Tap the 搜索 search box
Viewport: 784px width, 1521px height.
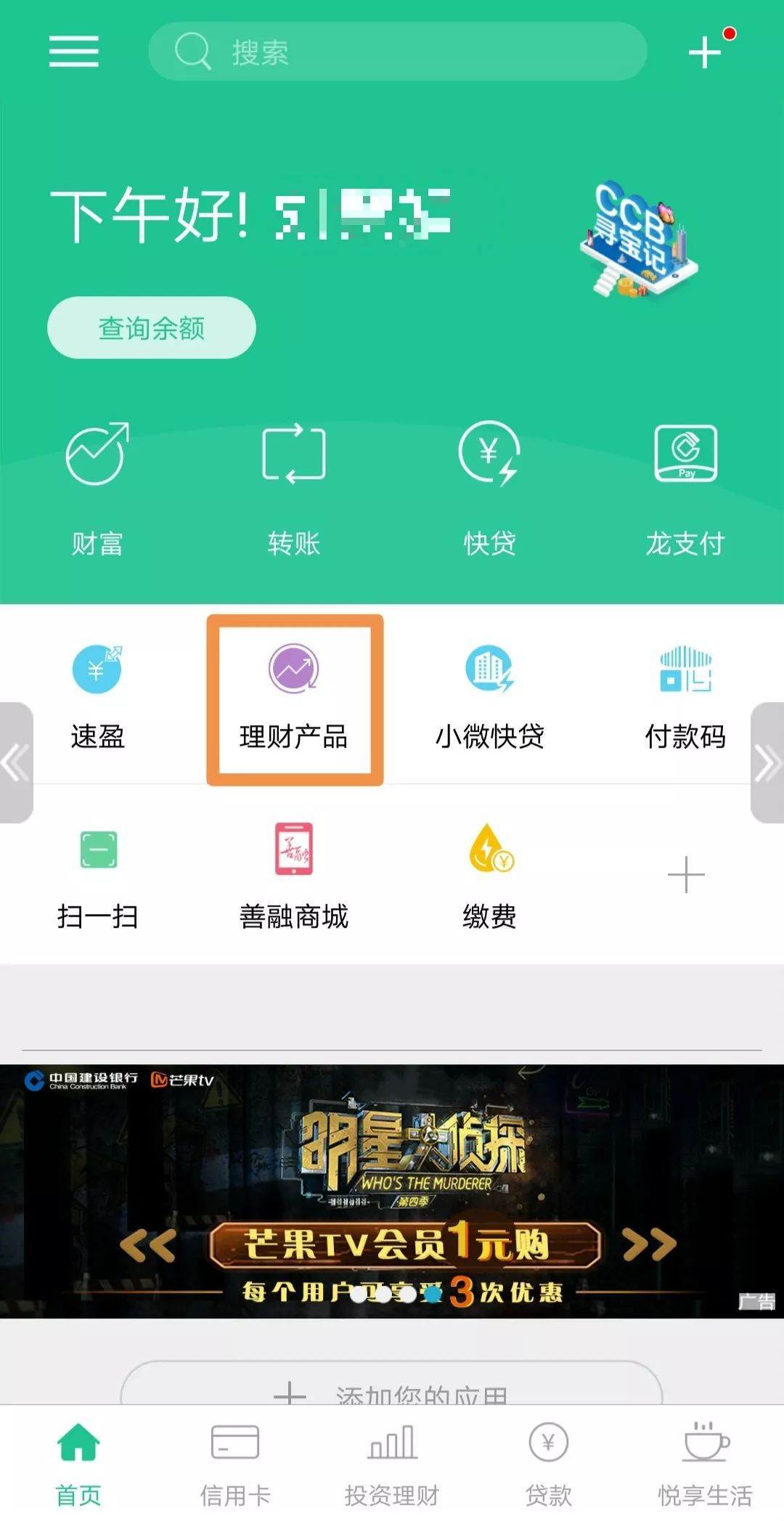(397, 52)
